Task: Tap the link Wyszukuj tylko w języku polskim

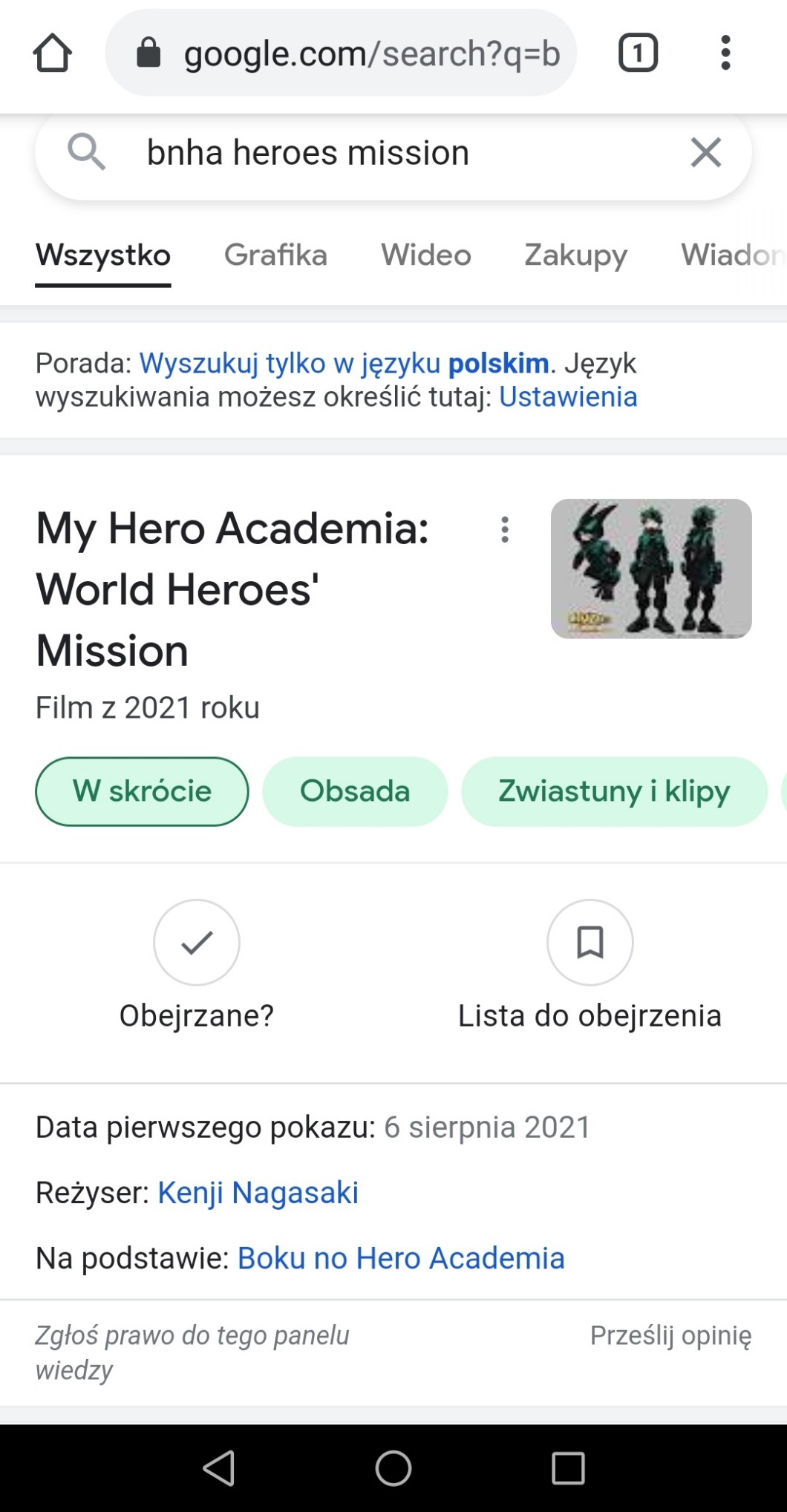Action: [344, 364]
